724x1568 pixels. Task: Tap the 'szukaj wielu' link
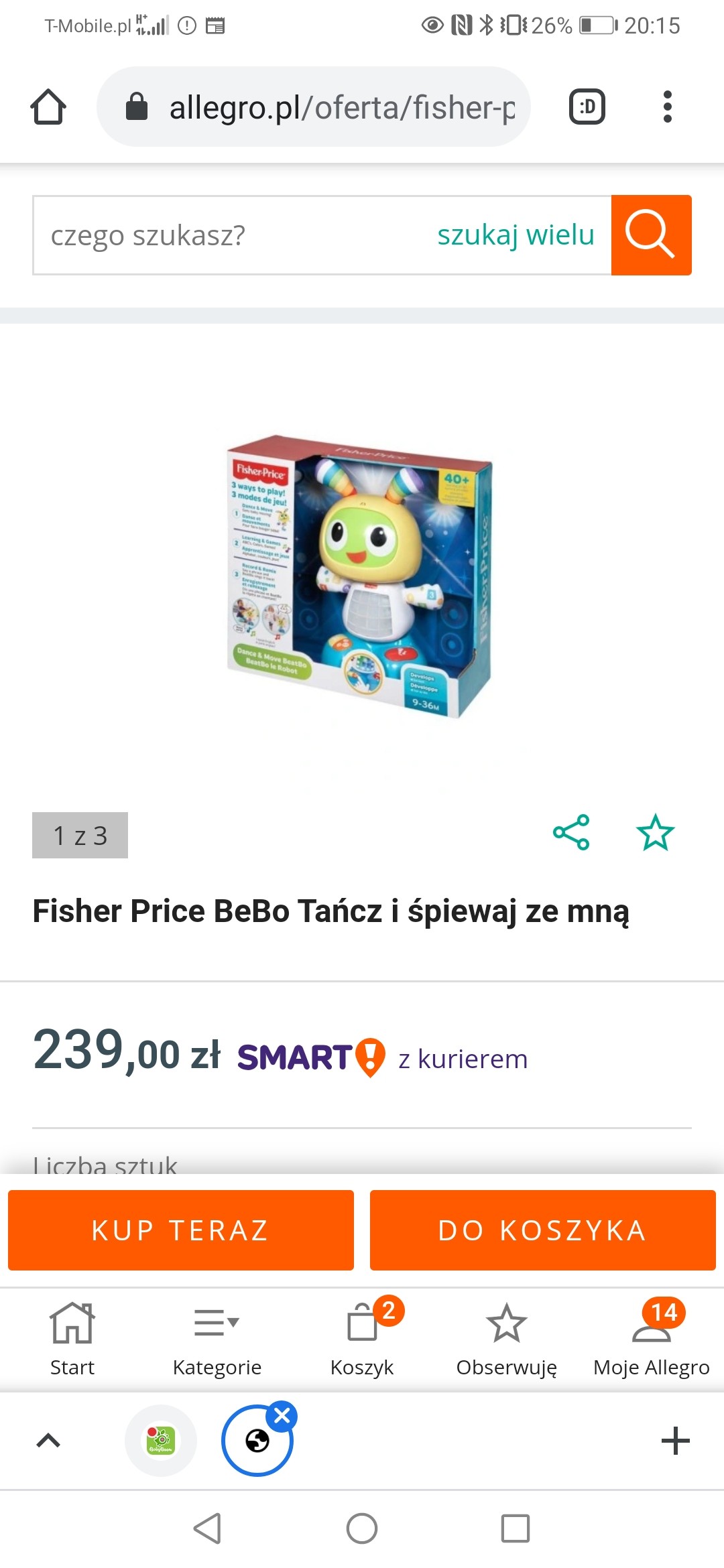516,235
